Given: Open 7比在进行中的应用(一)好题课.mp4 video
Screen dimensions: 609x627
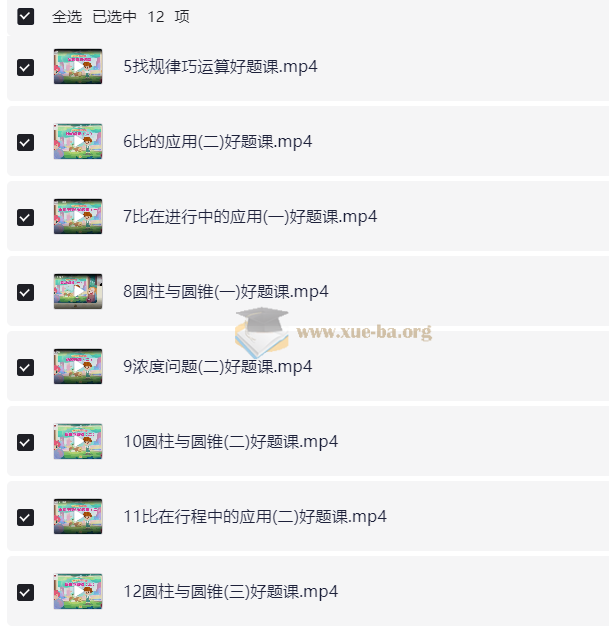Looking at the screenshot, I should tap(250, 217).
